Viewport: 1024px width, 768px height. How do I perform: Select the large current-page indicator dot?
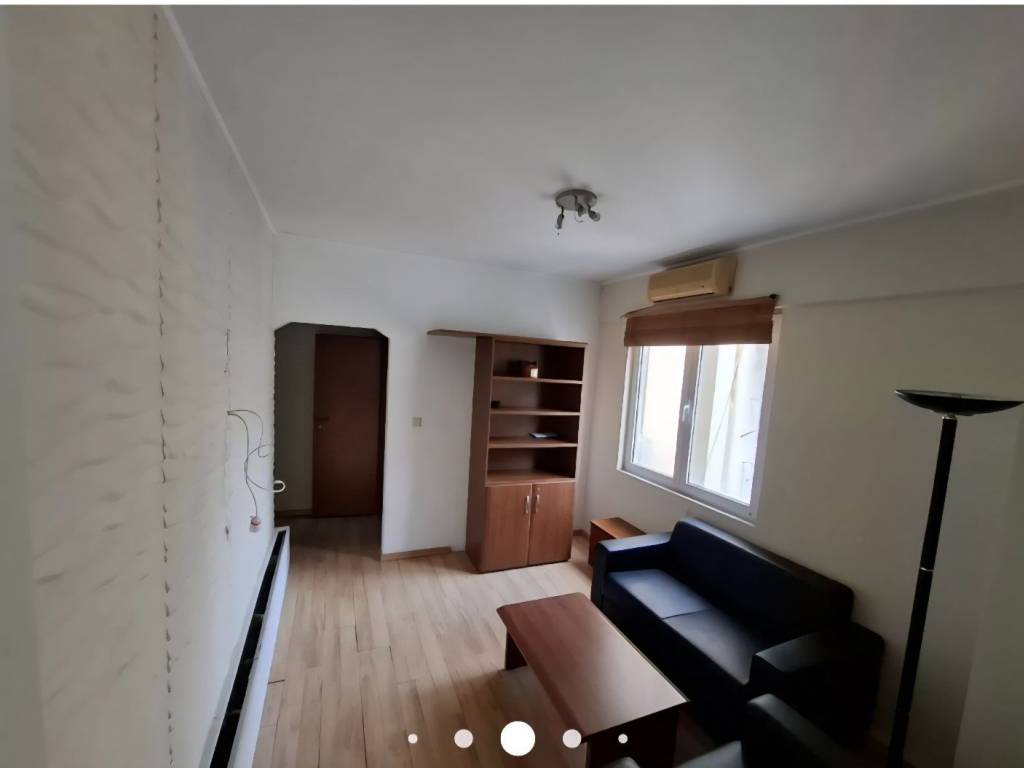click(517, 738)
